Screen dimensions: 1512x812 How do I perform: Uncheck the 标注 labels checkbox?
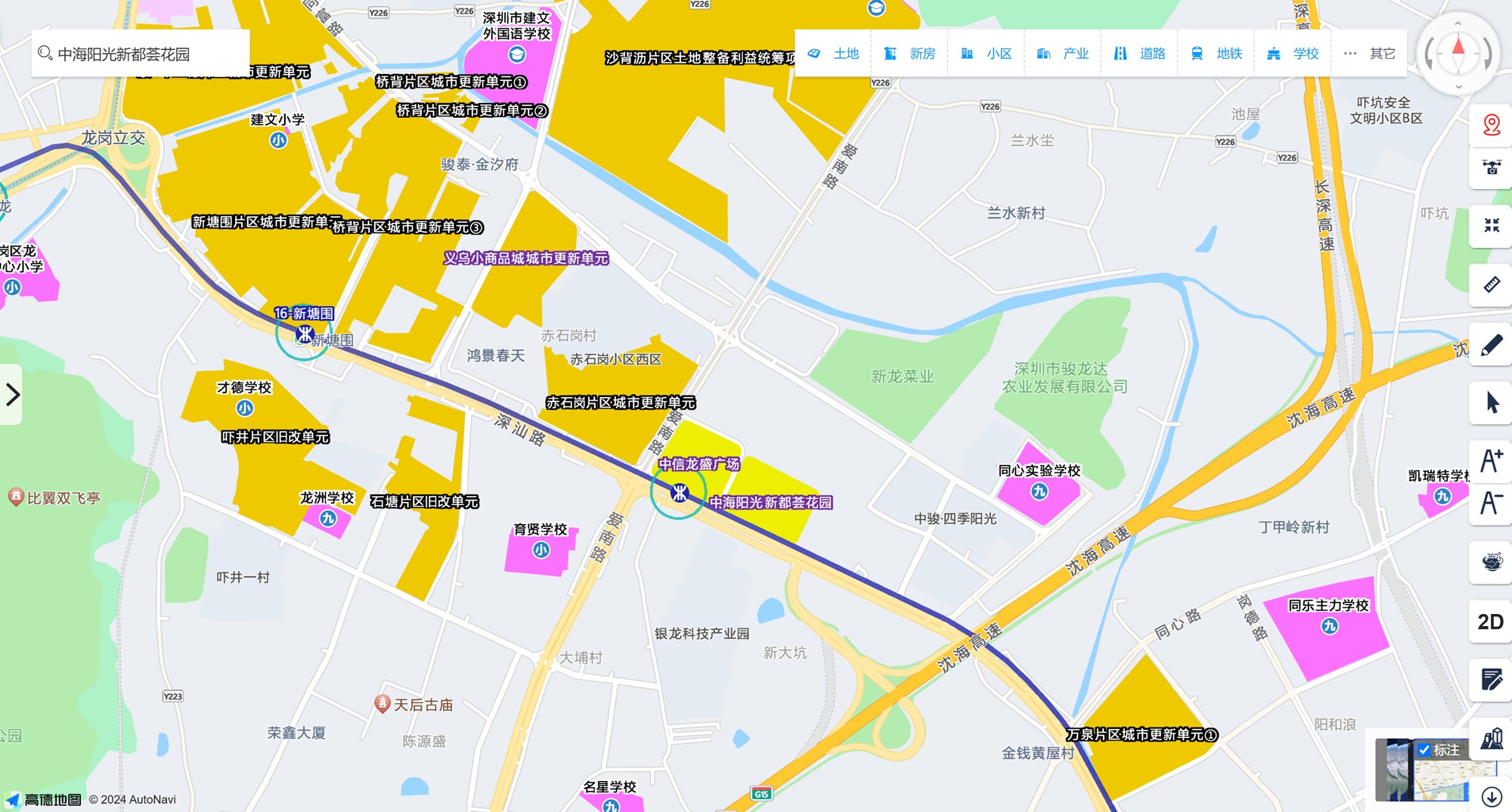point(1424,750)
